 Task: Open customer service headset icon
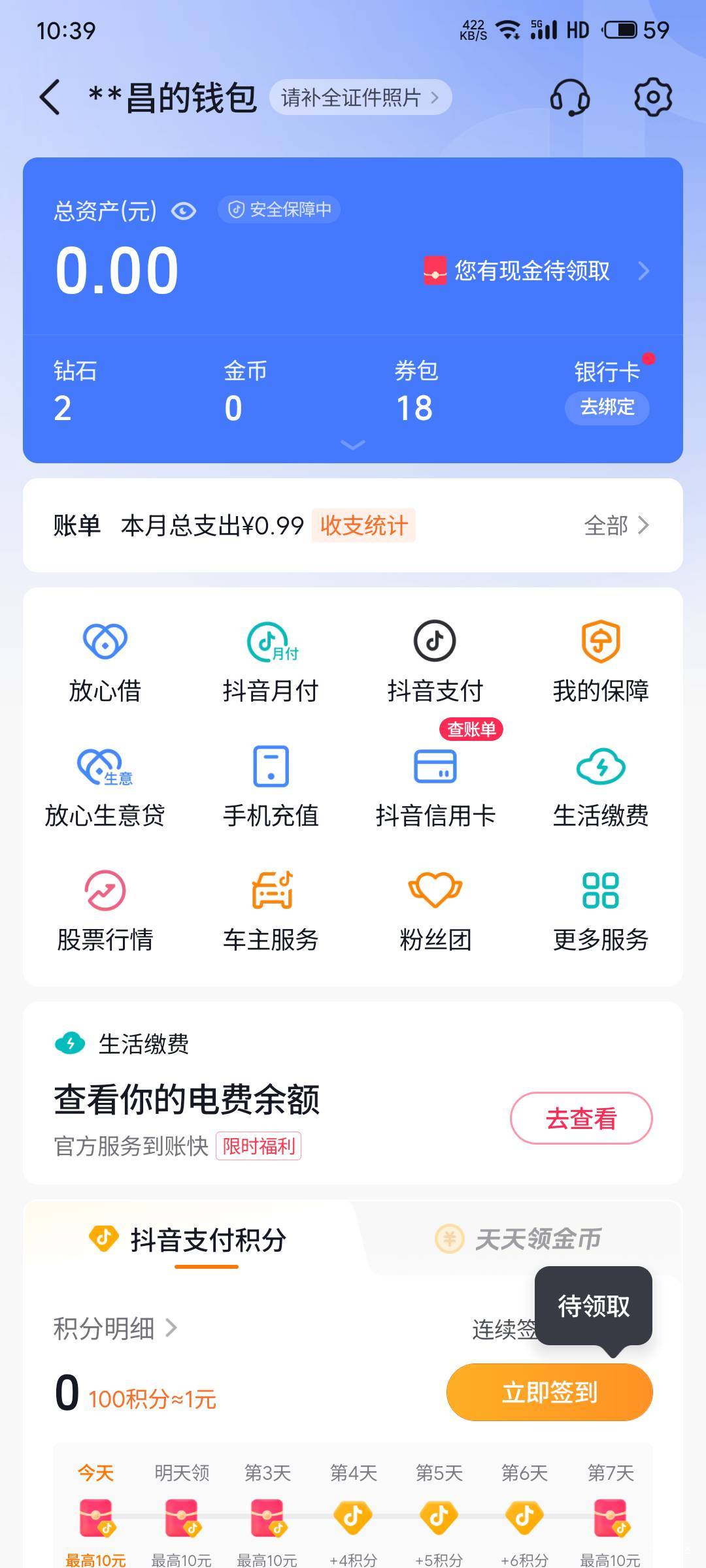[x=570, y=98]
